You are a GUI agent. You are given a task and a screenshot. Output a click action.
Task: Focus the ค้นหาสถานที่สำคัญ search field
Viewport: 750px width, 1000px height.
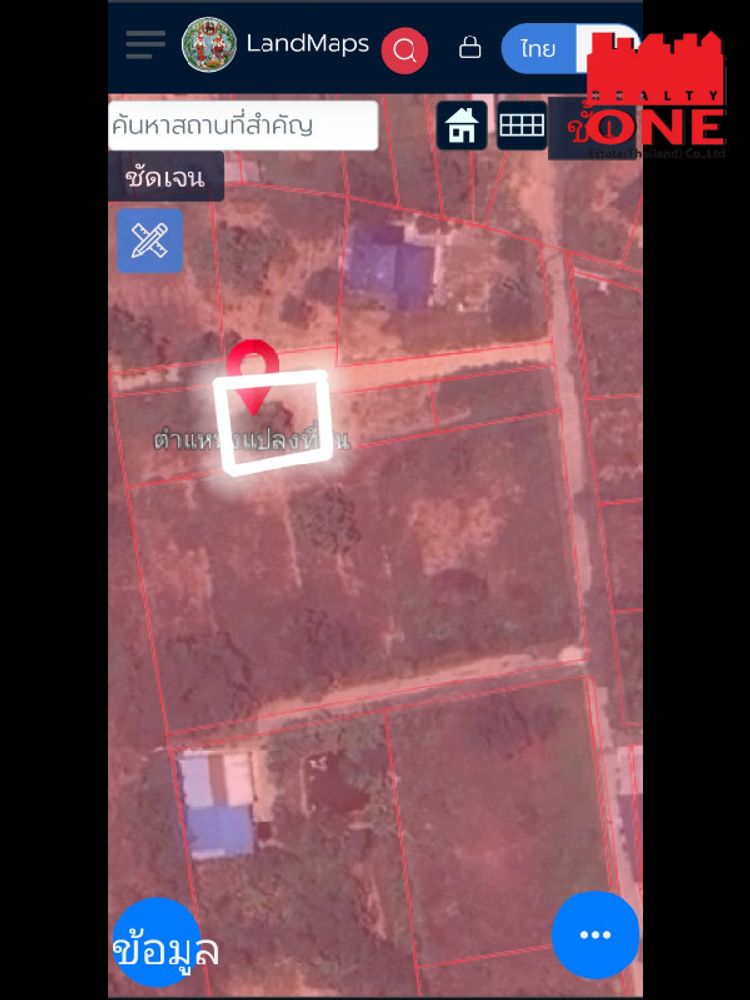[243, 126]
